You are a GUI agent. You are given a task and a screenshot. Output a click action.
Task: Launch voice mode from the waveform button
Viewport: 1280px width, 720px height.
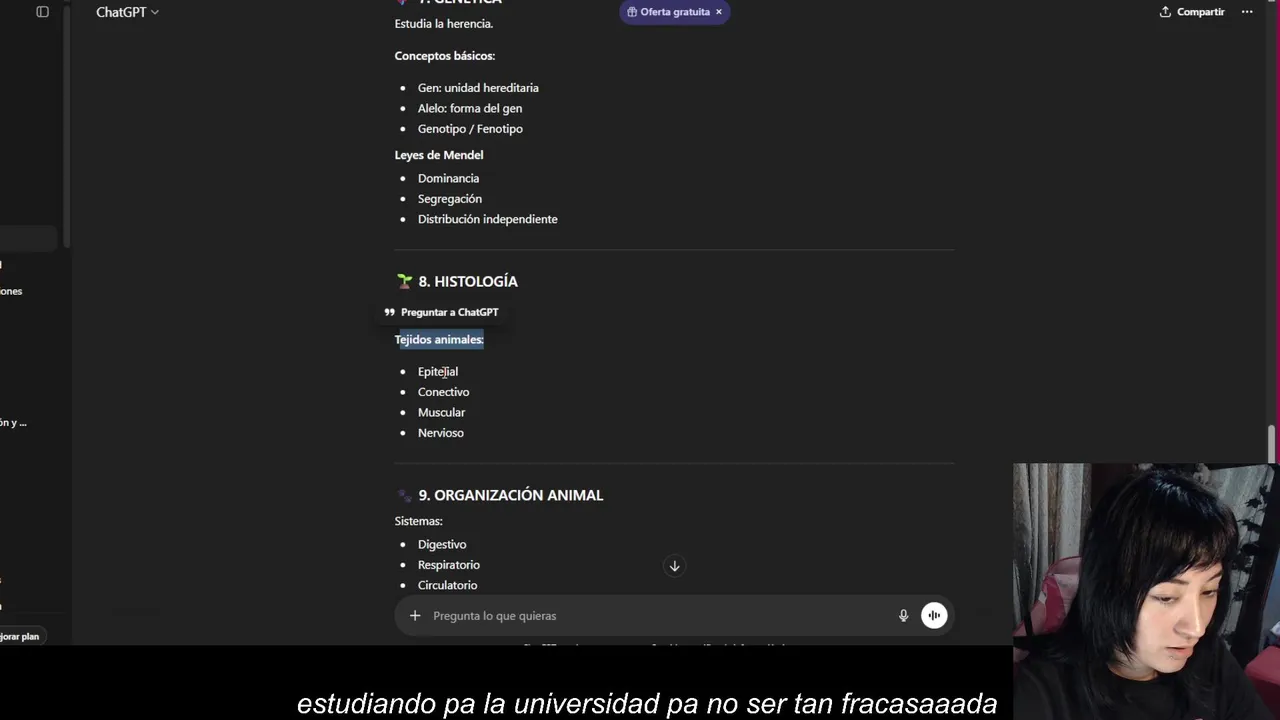coord(934,616)
